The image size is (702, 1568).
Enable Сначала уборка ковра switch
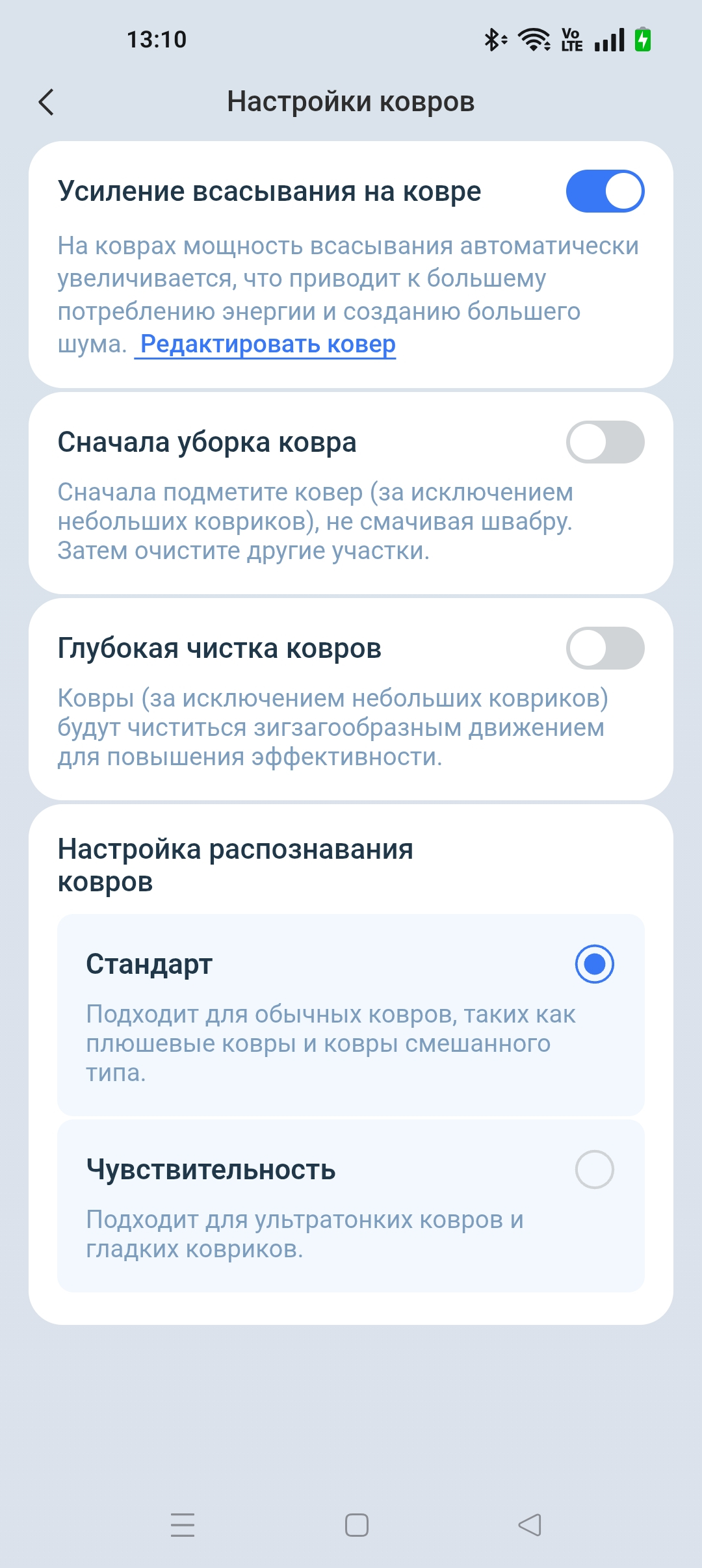pos(604,442)
